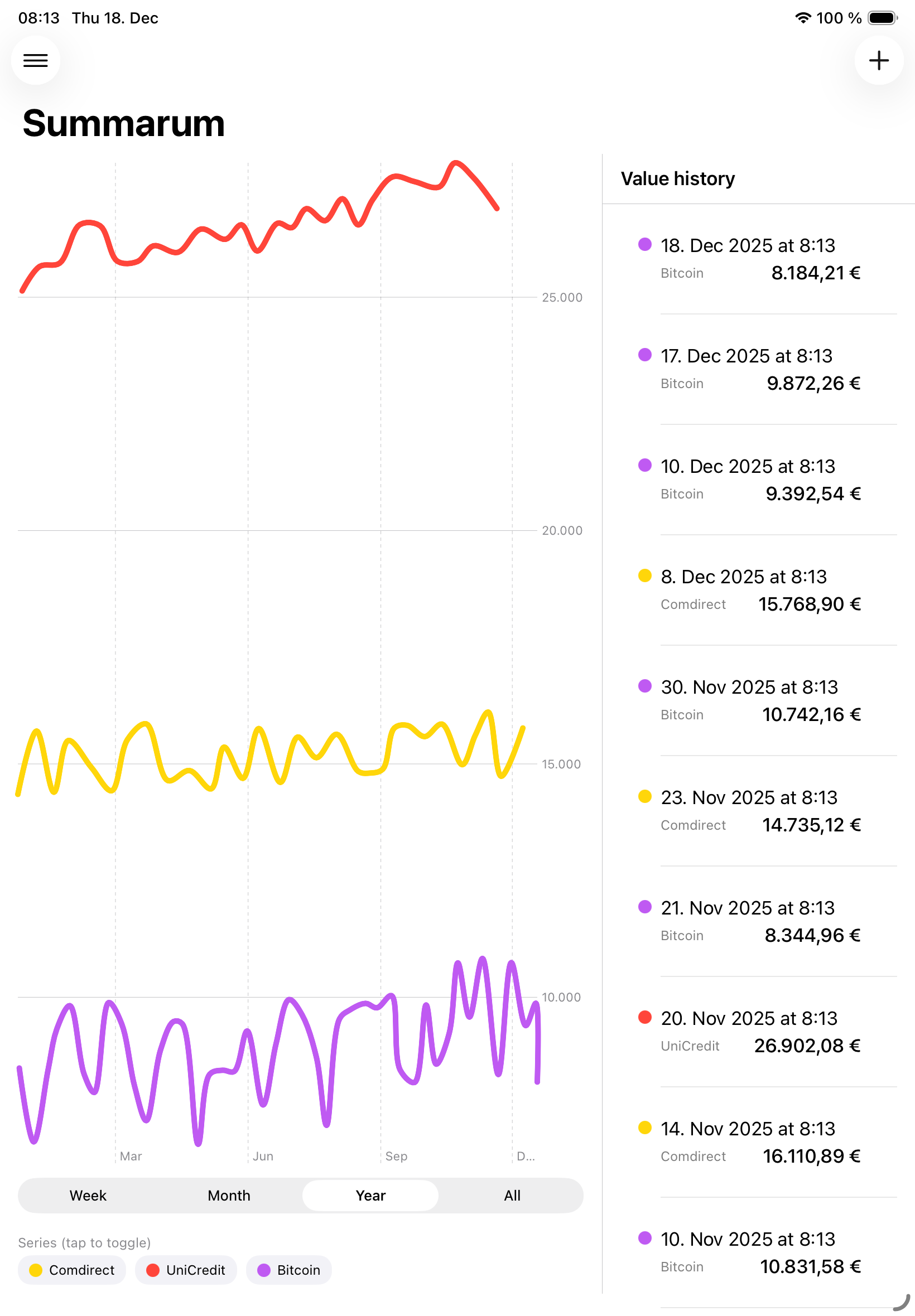
Task: Toggle the Comdirect series
Action: tap(72, 1270)
